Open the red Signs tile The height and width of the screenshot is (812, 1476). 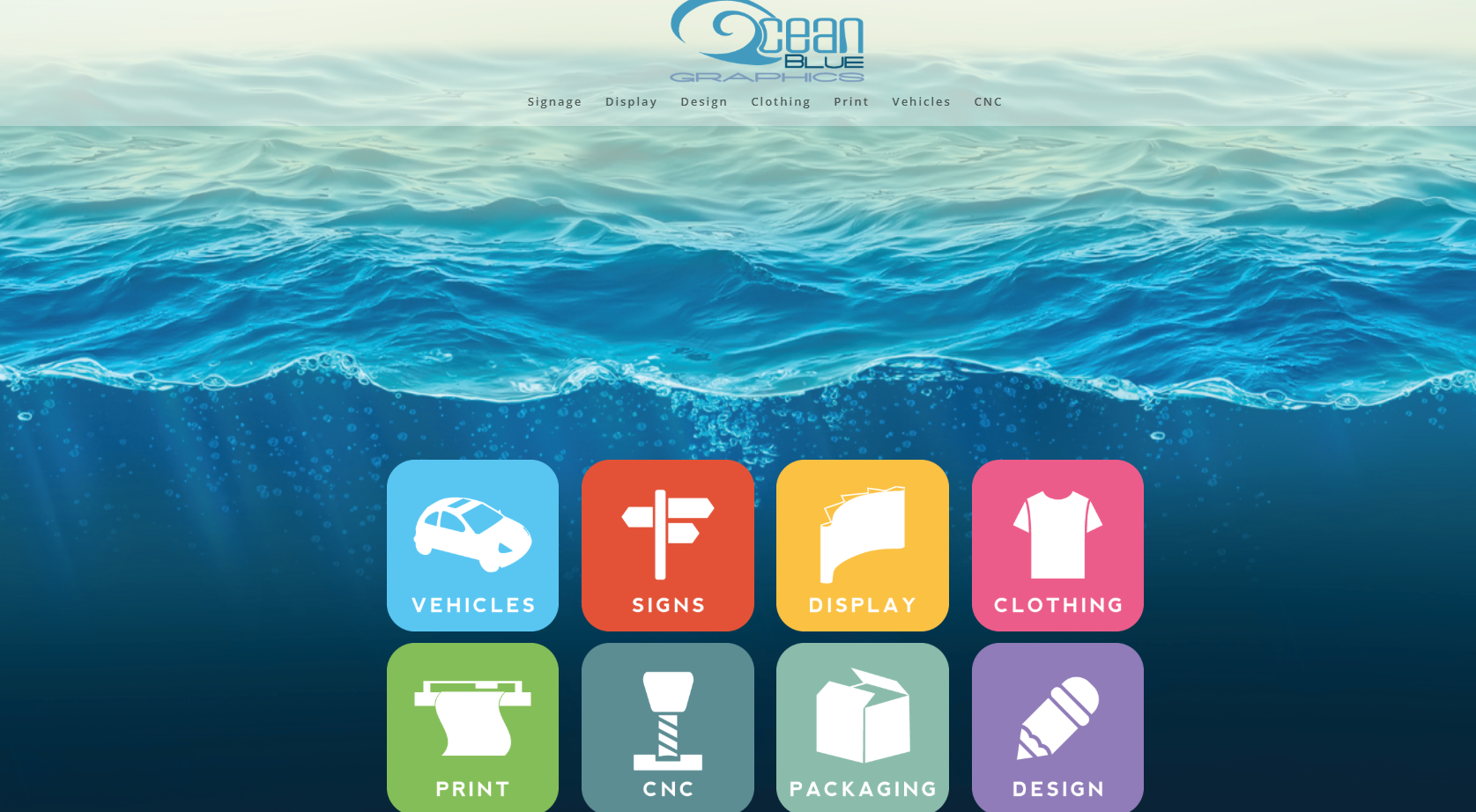(x=667, y=545)
